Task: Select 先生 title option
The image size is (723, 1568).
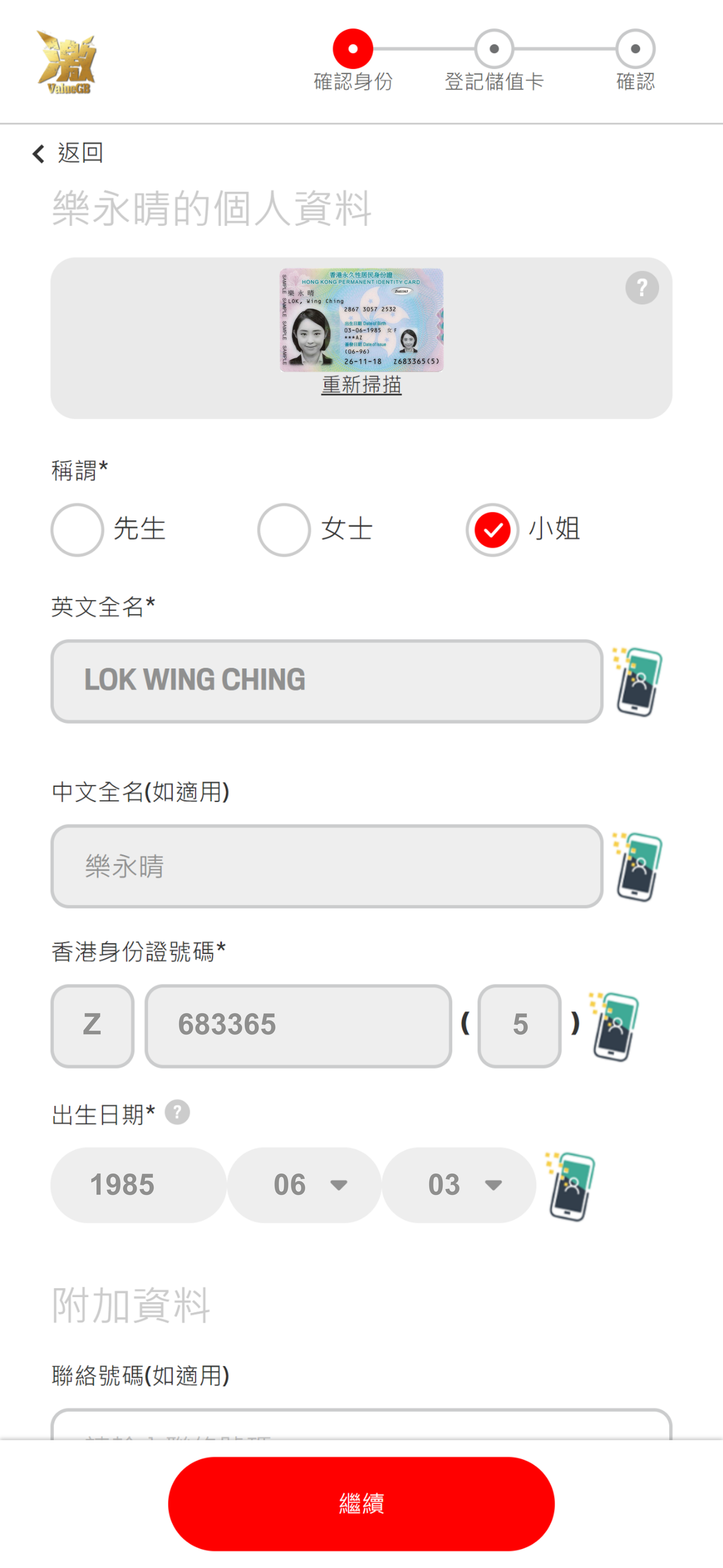Action: 77,530
